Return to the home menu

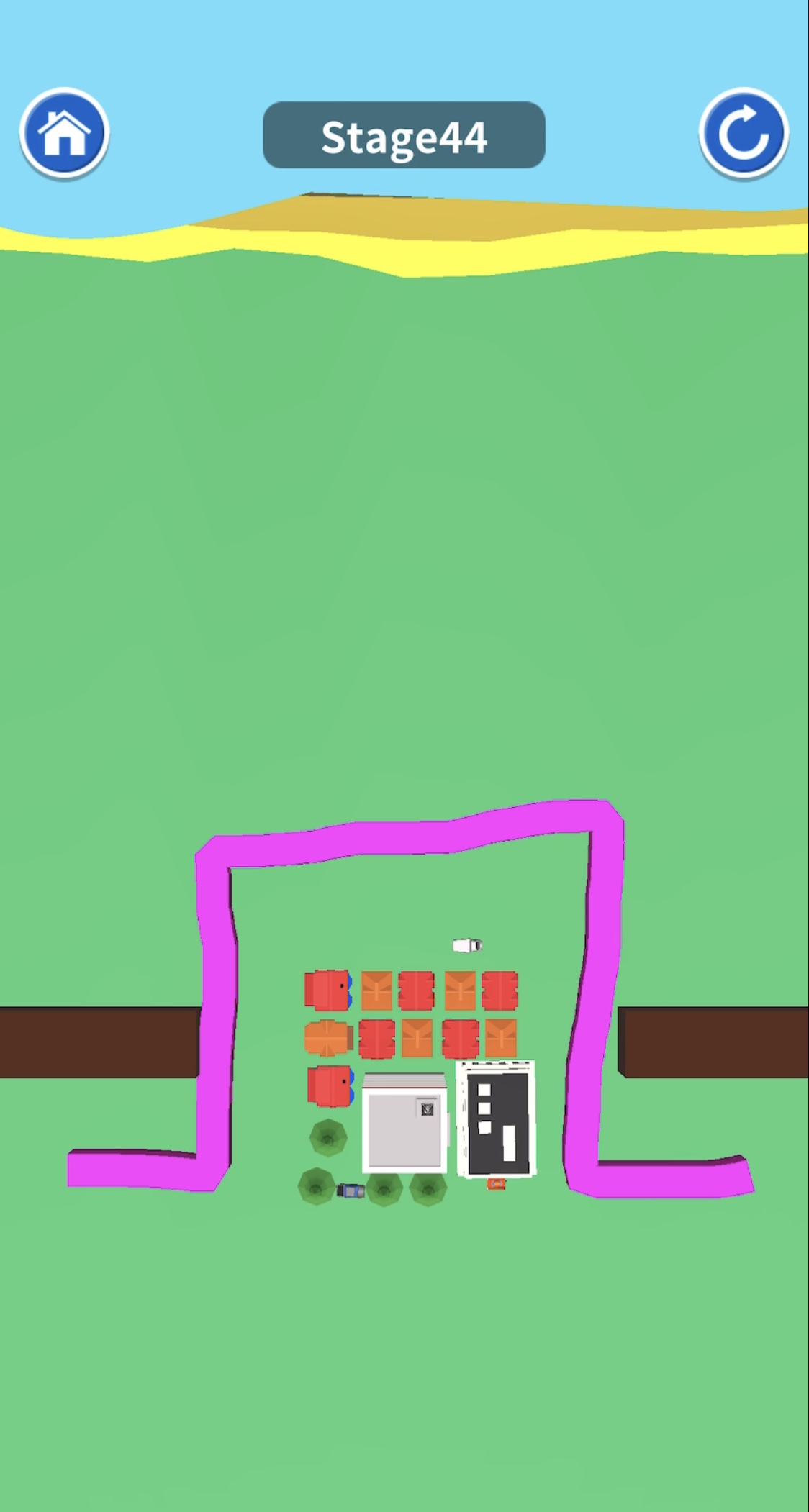click(64, 134)
